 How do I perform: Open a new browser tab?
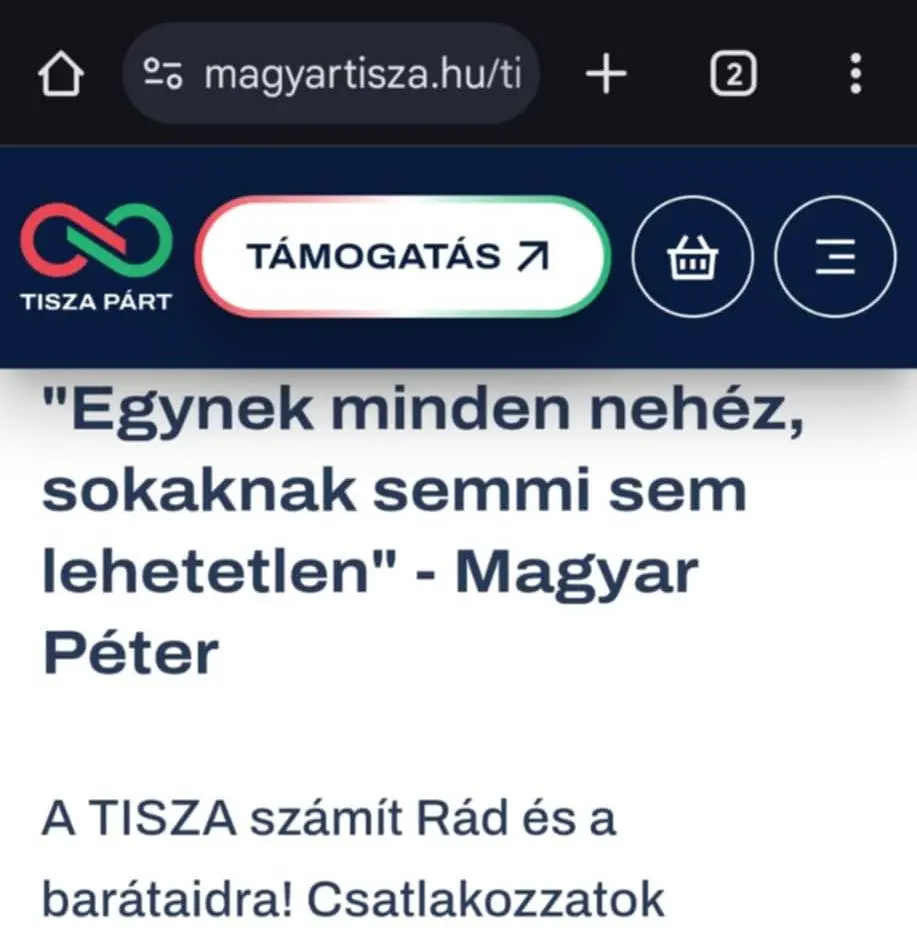[x=605, y=74]
